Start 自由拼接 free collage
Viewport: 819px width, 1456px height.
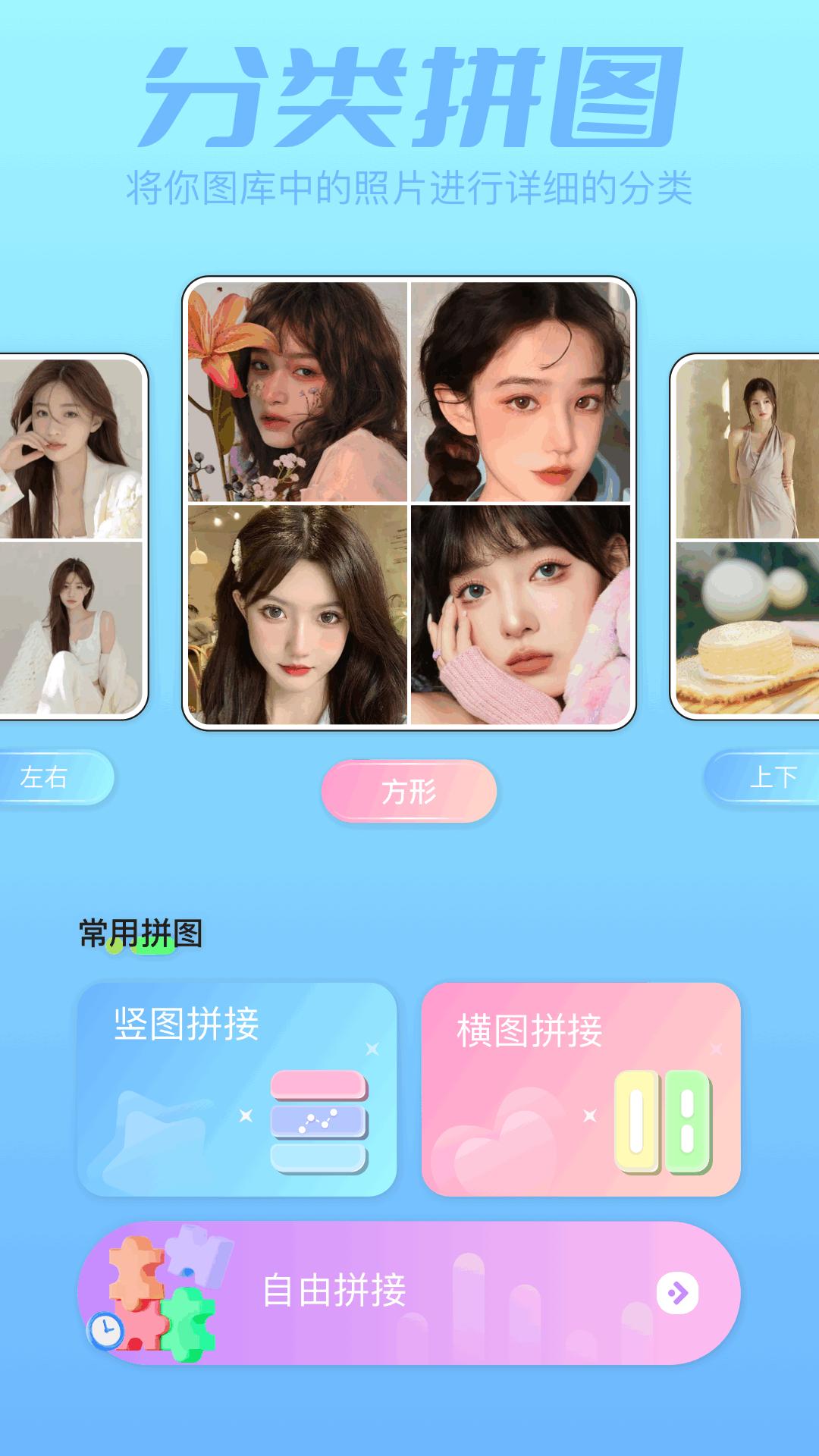pyautogui.click(x=409, y=1292)
